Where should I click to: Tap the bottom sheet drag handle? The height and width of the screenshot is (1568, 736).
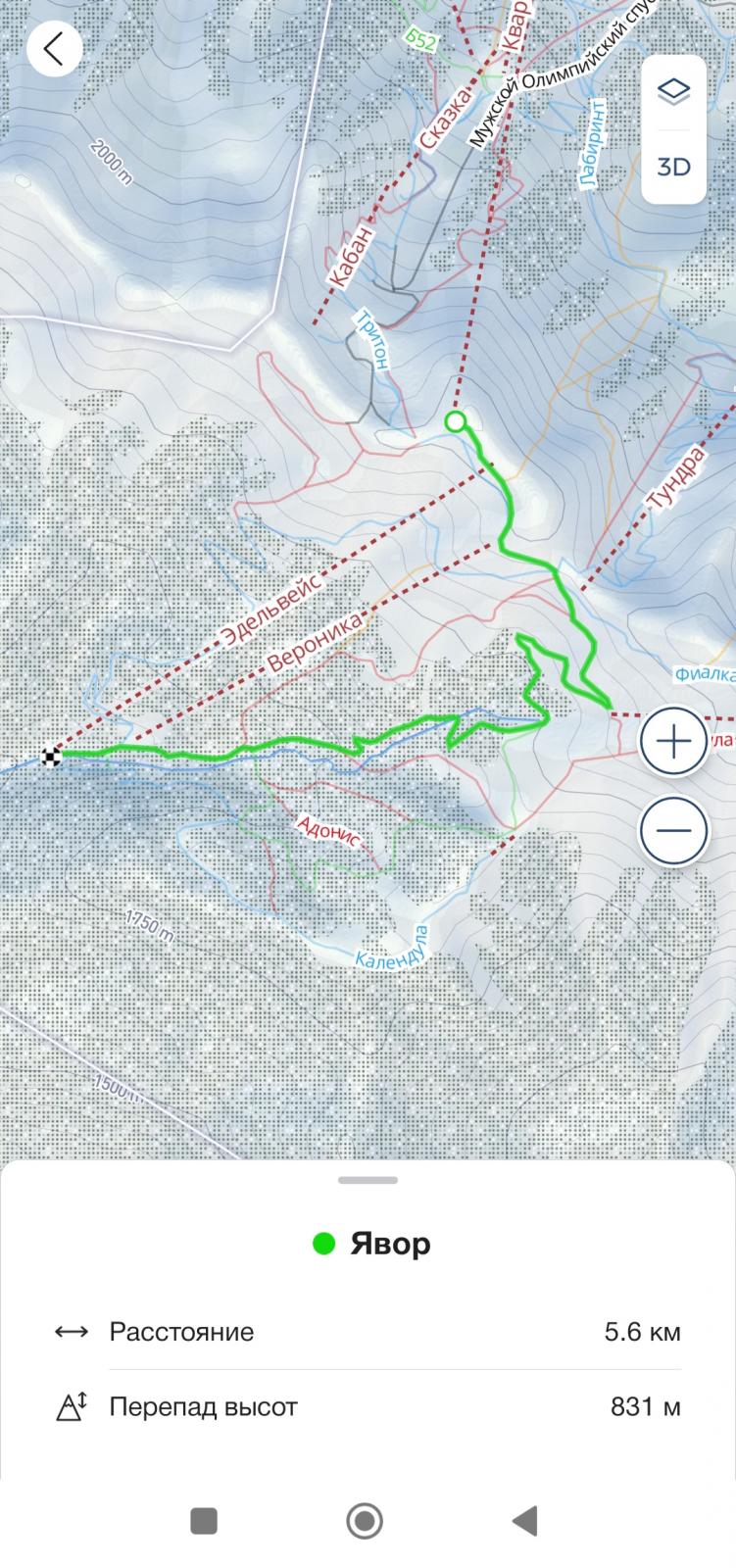click(x=368, y=1180)
